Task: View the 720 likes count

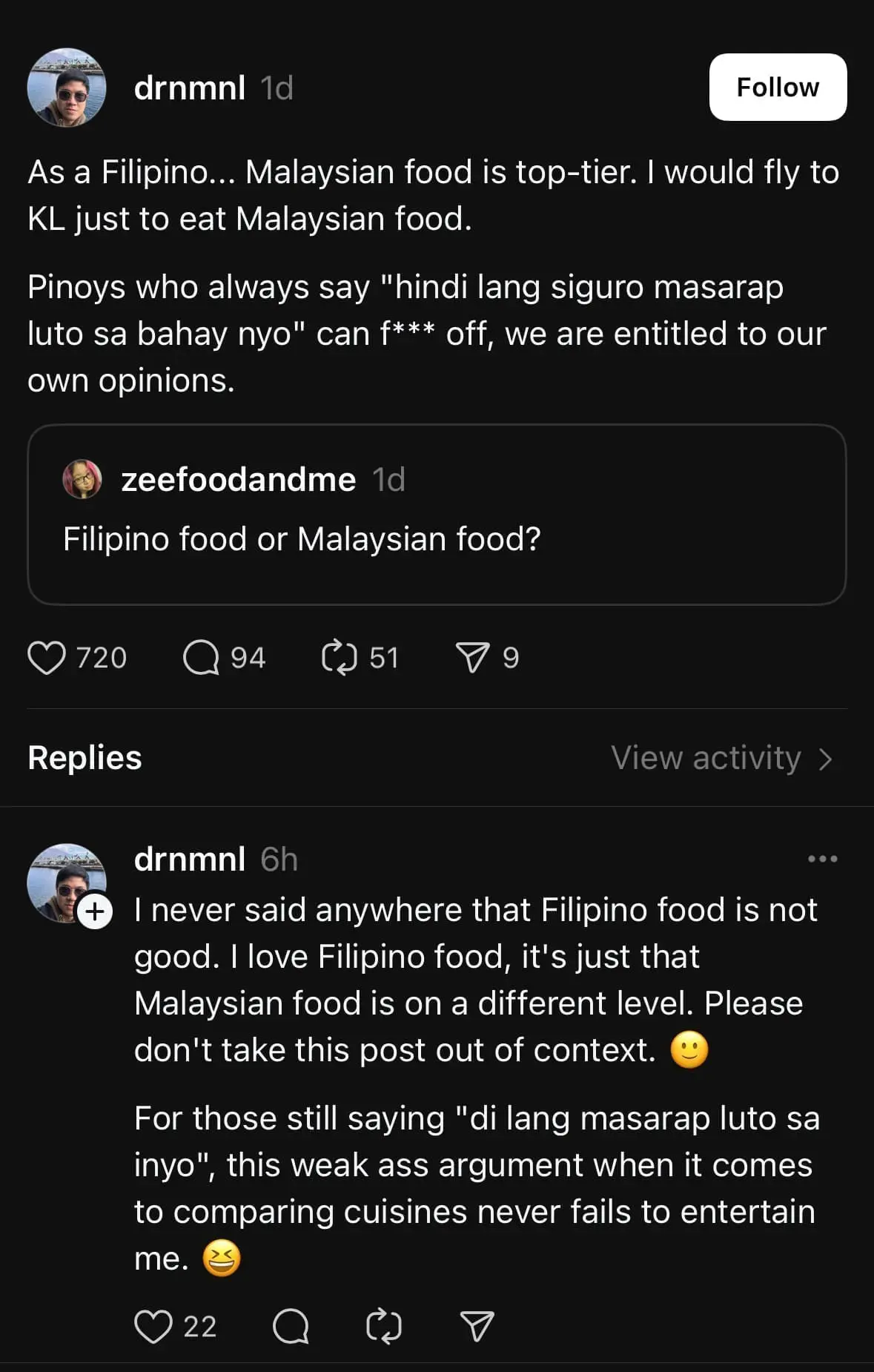Action: tap(101, 657)
